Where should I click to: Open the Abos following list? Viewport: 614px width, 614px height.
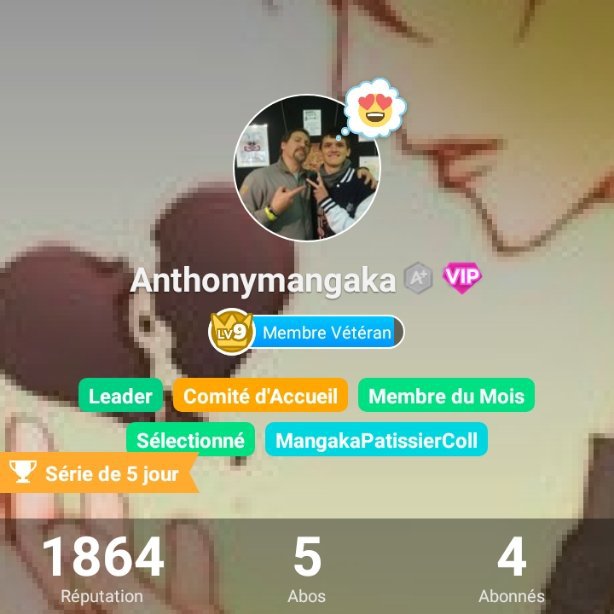tap(307, 568)
